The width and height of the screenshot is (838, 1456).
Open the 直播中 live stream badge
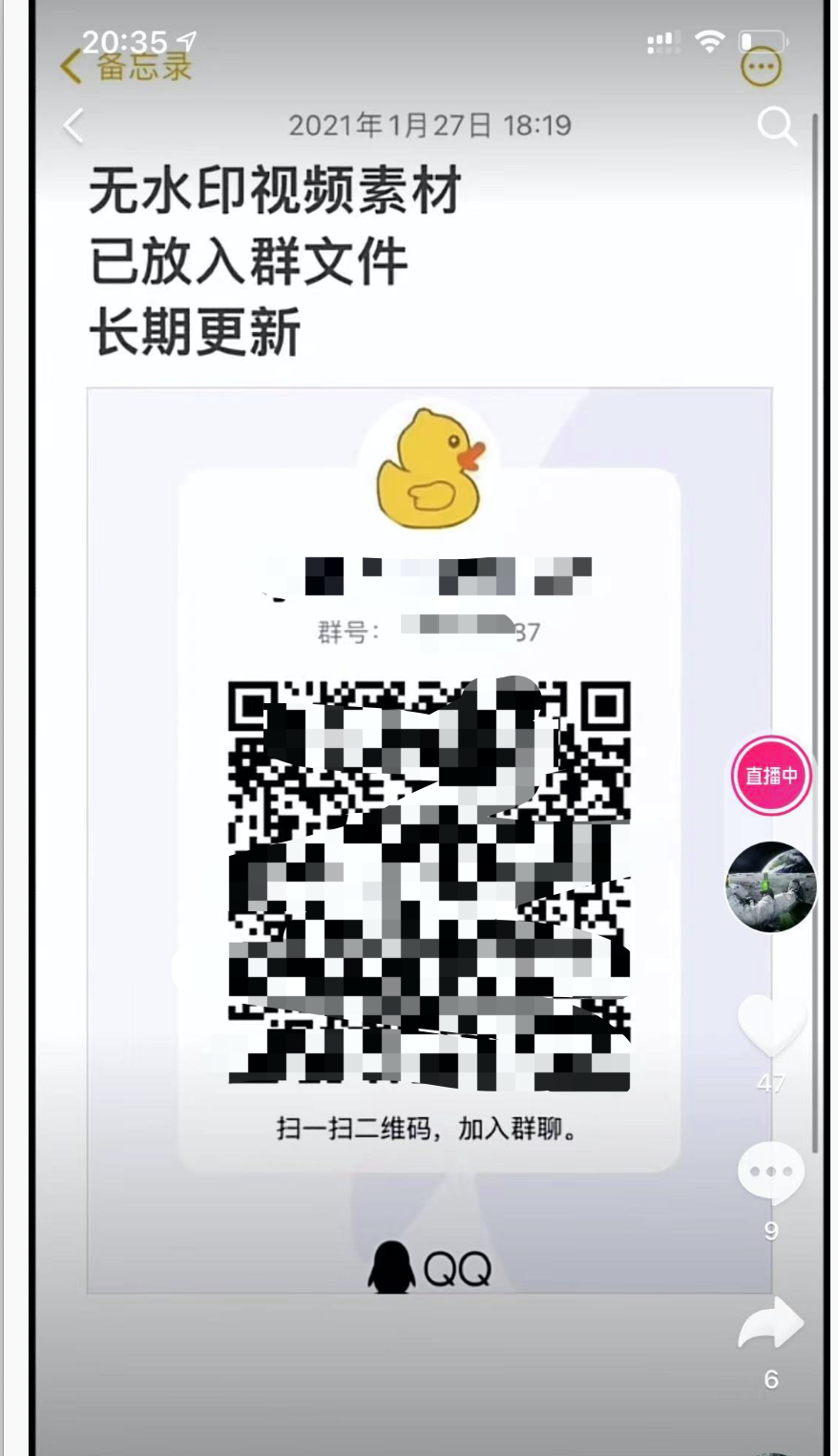(770, 776)
